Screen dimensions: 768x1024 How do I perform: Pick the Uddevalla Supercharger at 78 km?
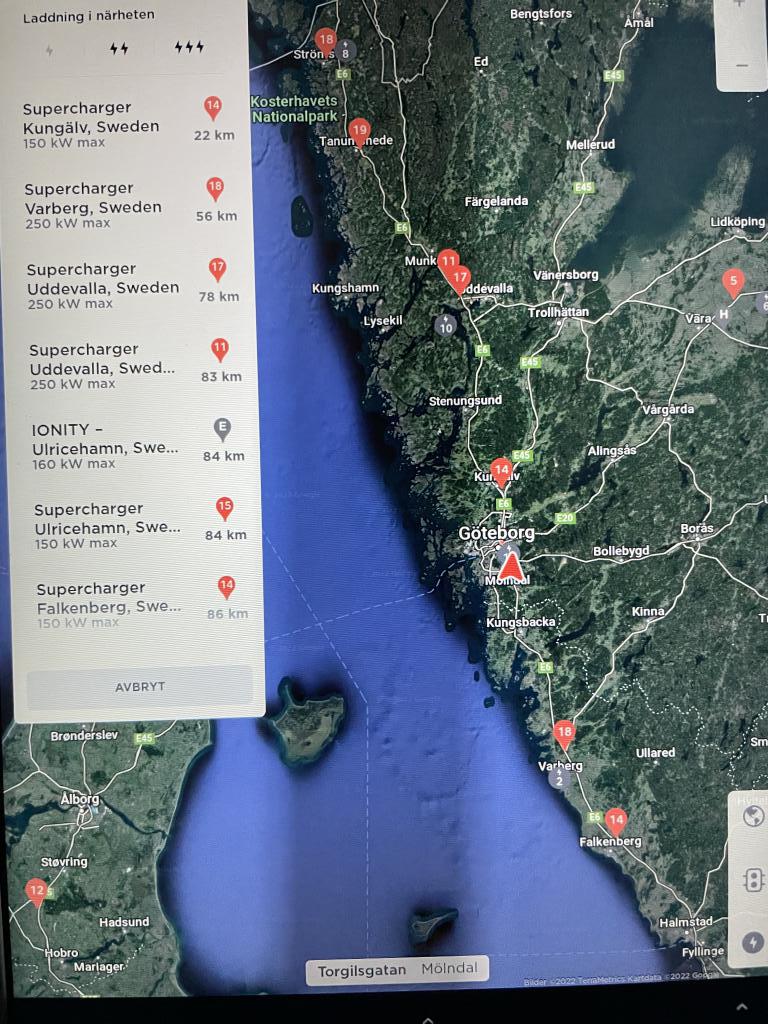coord(133,285)
